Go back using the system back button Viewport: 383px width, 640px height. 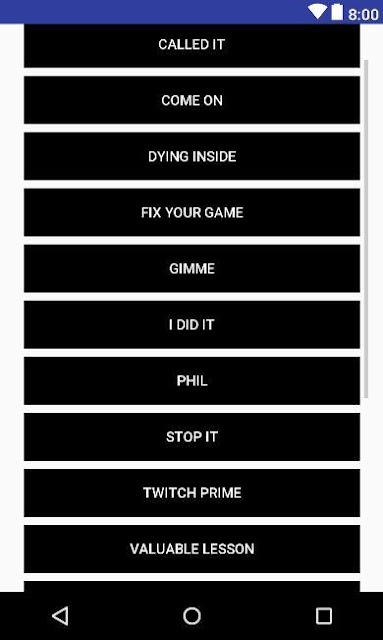tap(60, 616)
